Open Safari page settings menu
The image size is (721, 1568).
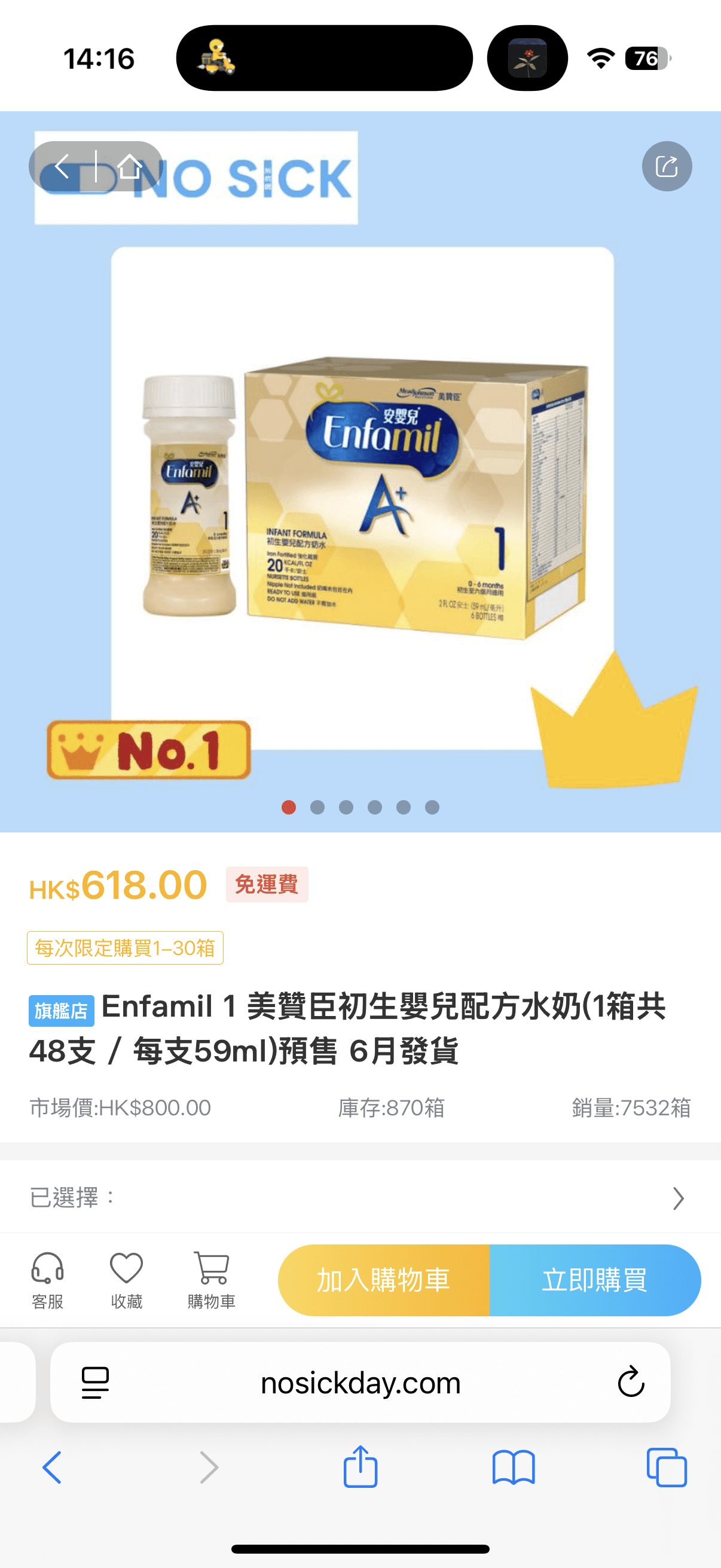95,1383
